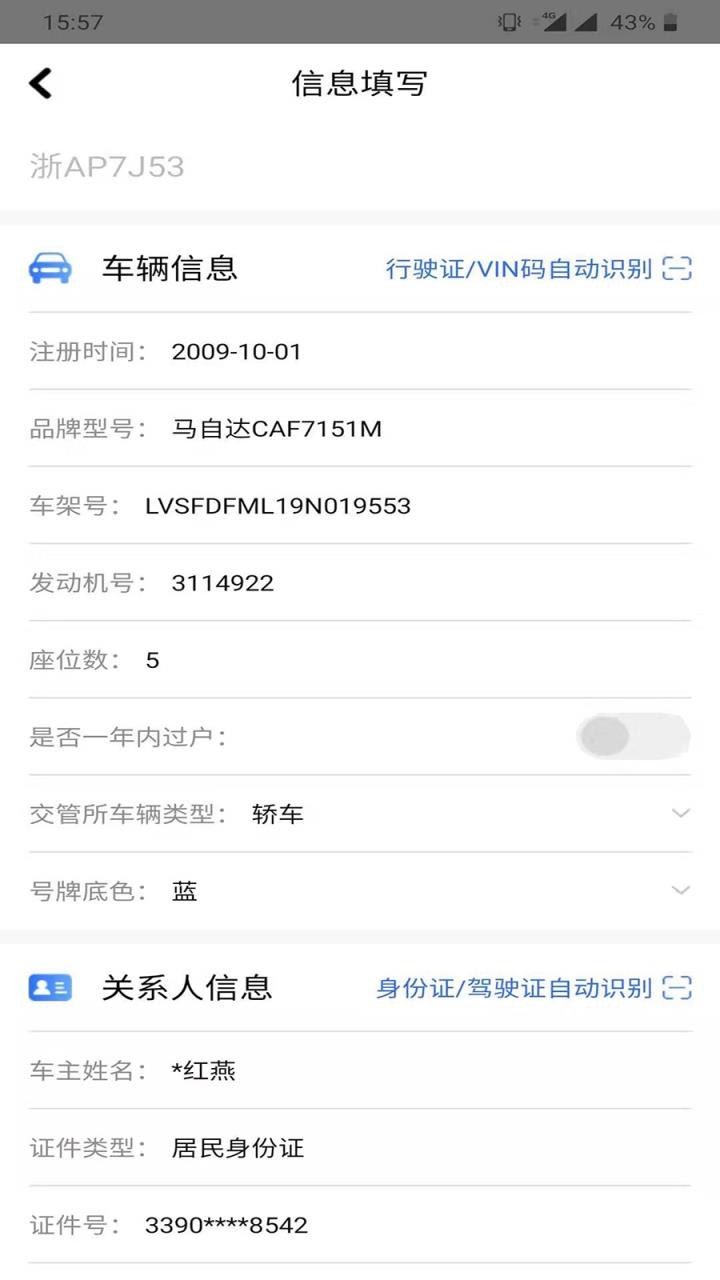Tap the 车辆信息 section header
The height and width of the screenshot is (1280, 720).
(x=168, y=268)
